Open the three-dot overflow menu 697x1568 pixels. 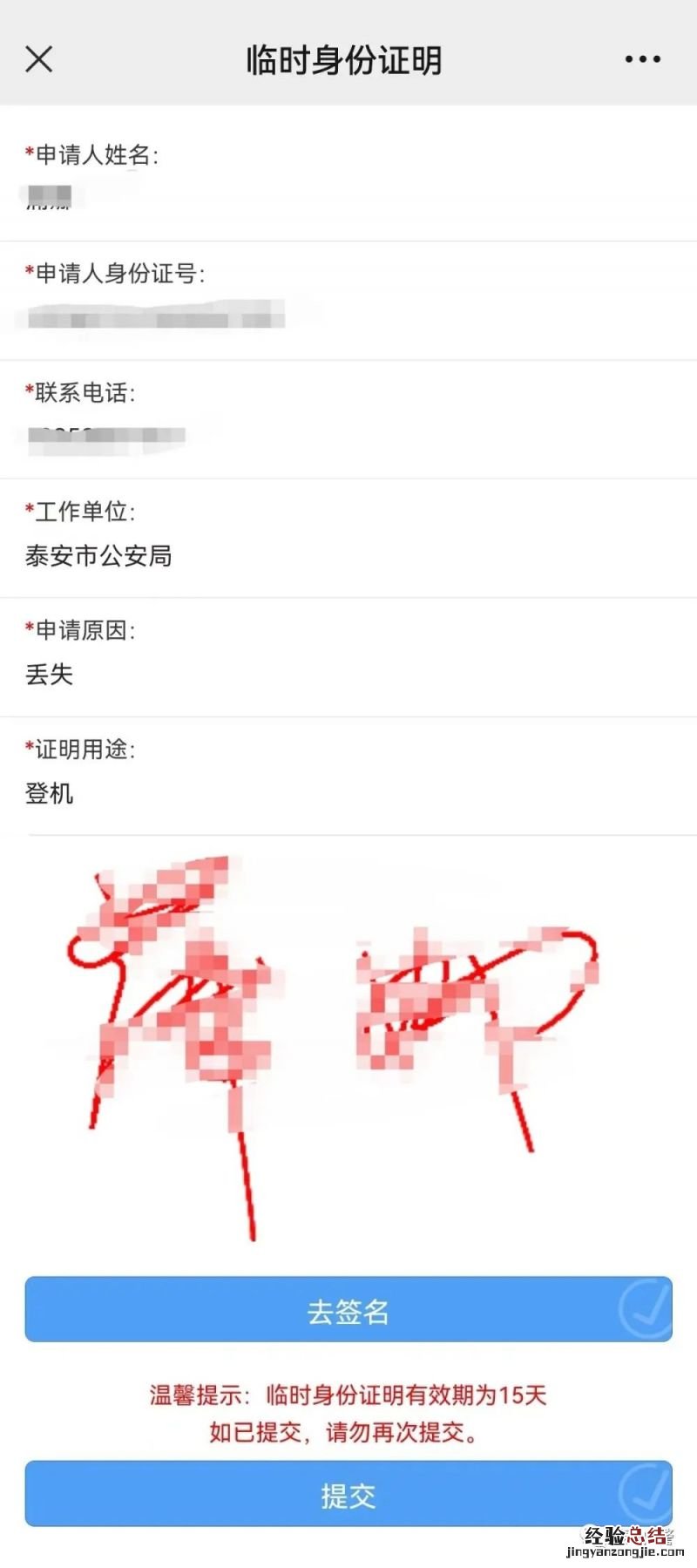[642, 59]
